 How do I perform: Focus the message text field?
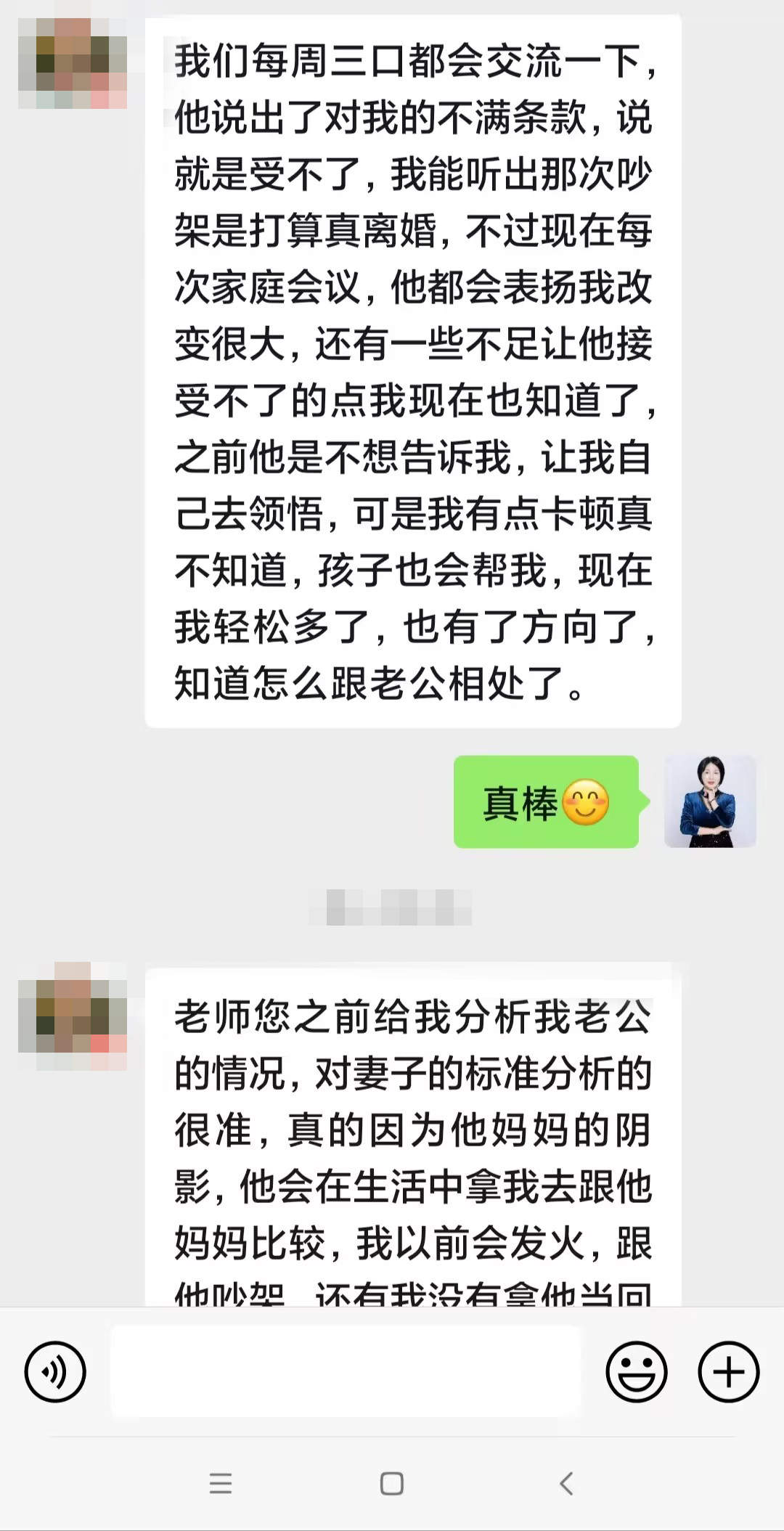click(x=346, y=1372)
